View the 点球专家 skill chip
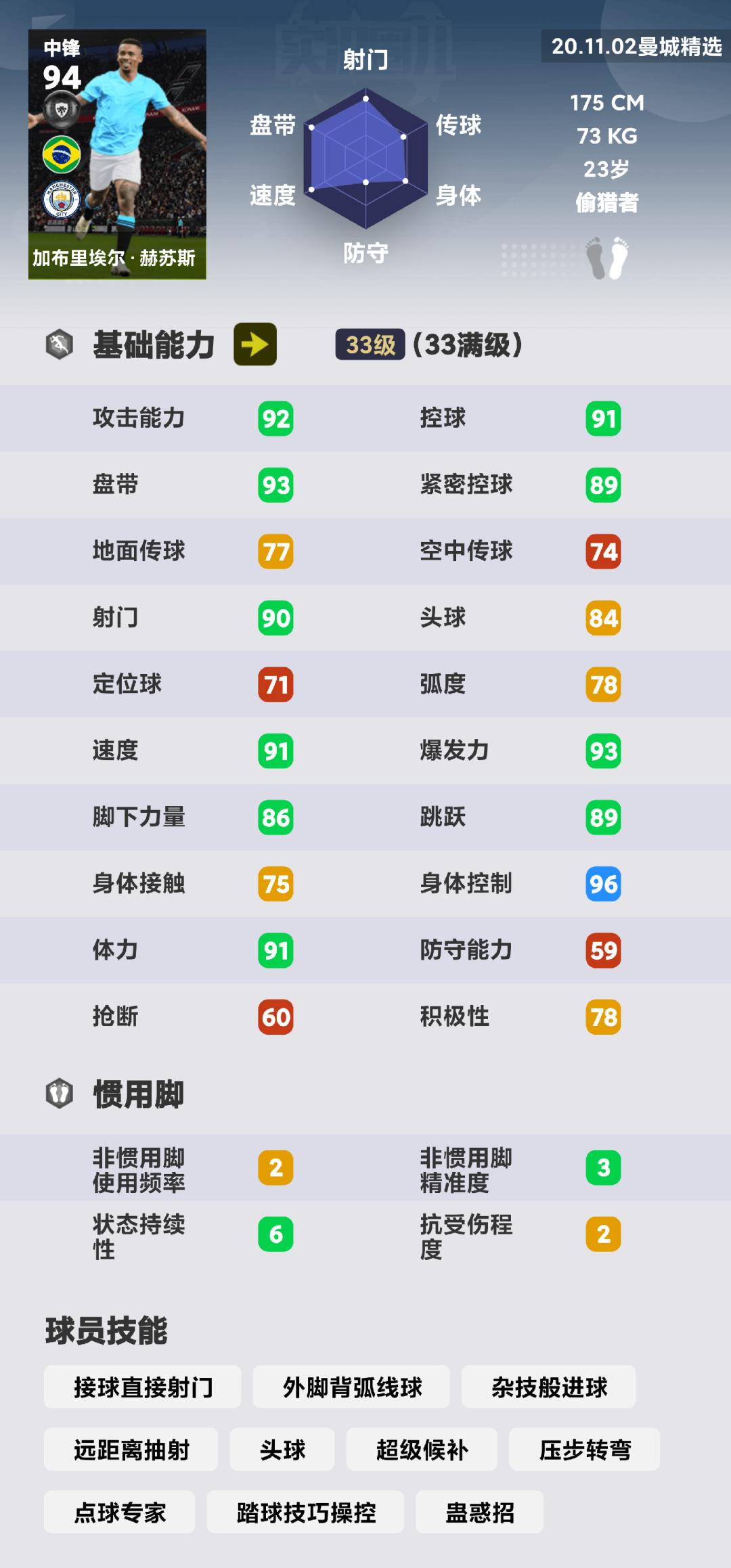This screenshot has height=1568, width=731. (120, 1512)
